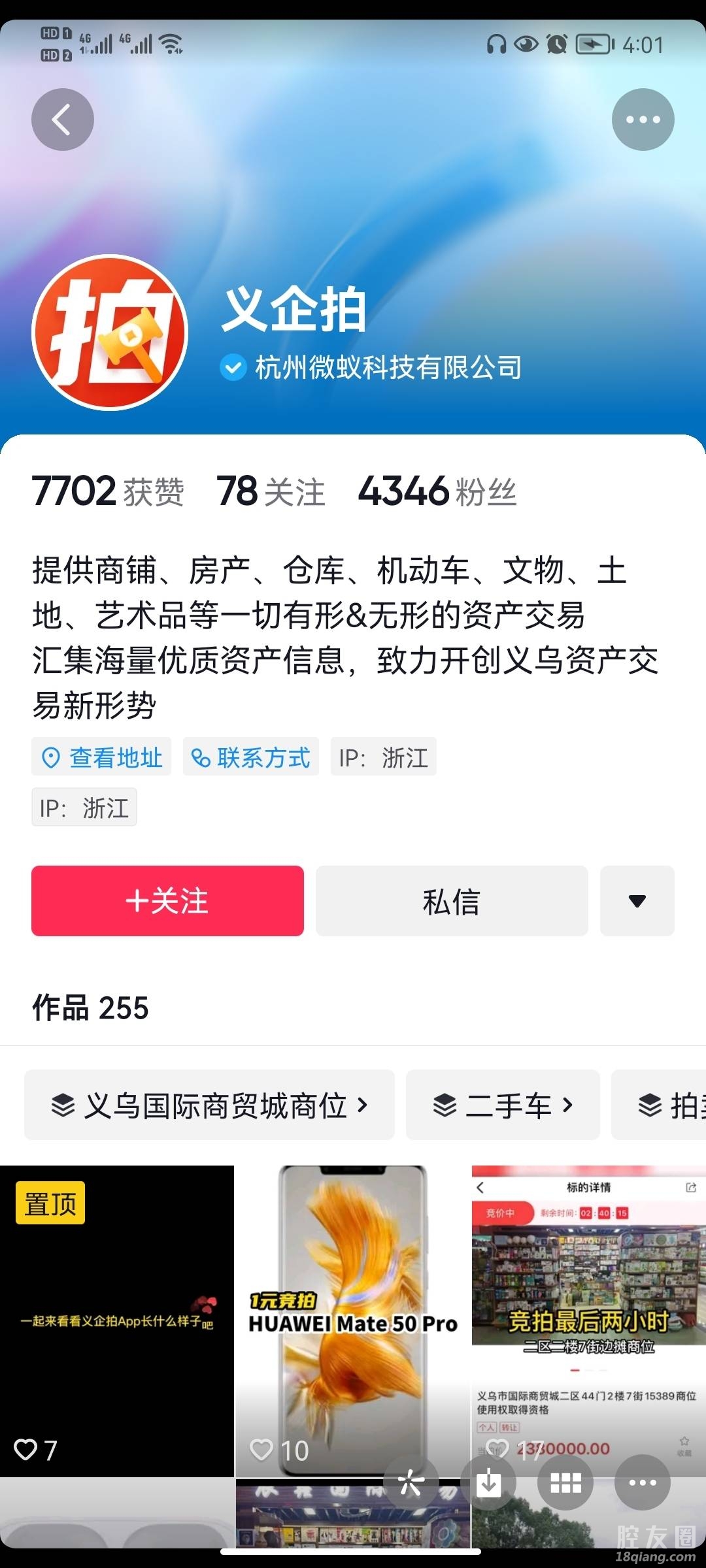View the 4346 粉丝 followers list
The image size is (706, 1568).
tap(437, 491)
